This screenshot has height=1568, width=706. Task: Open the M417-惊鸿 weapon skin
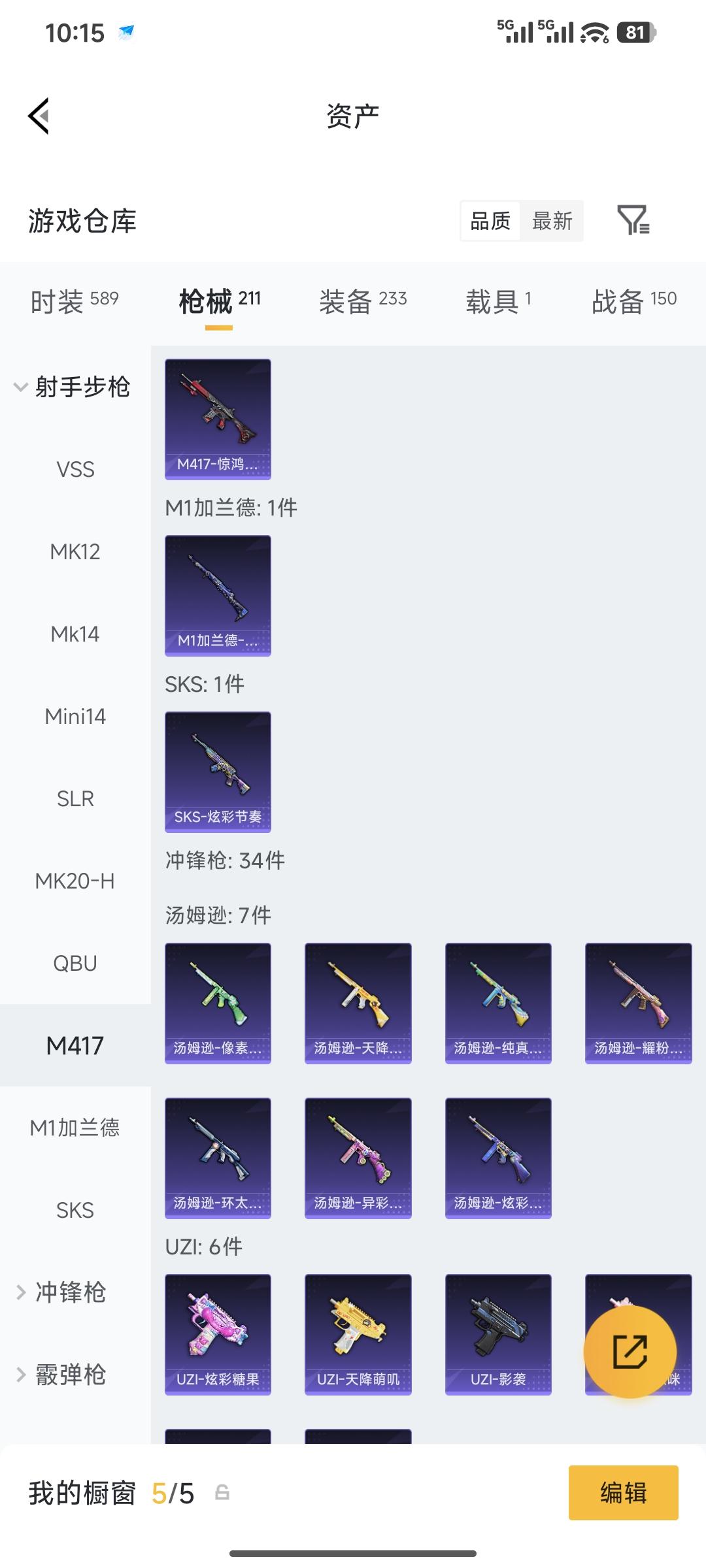(x=218, y=419)
